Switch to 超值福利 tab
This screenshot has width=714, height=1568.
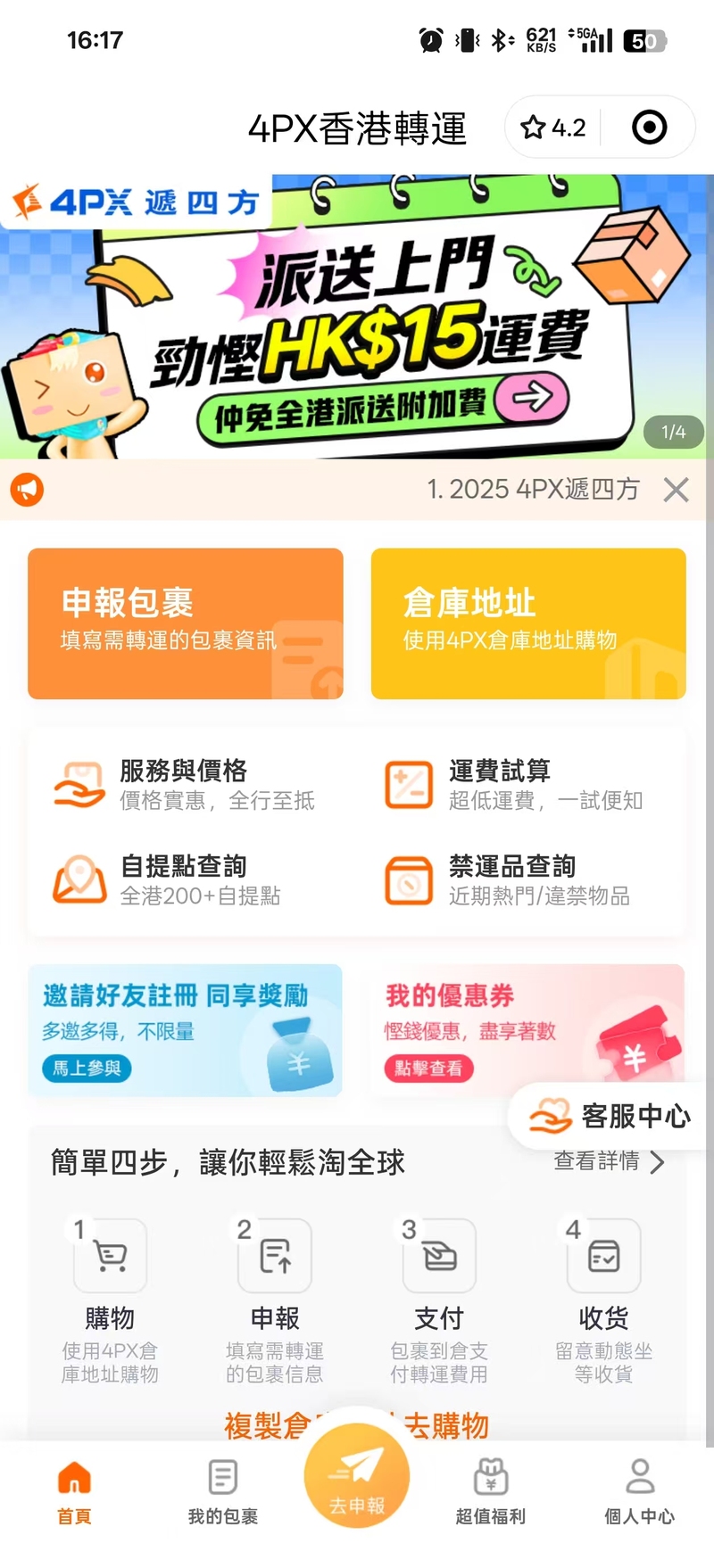pyautogui.click(x=490, y=1491)
